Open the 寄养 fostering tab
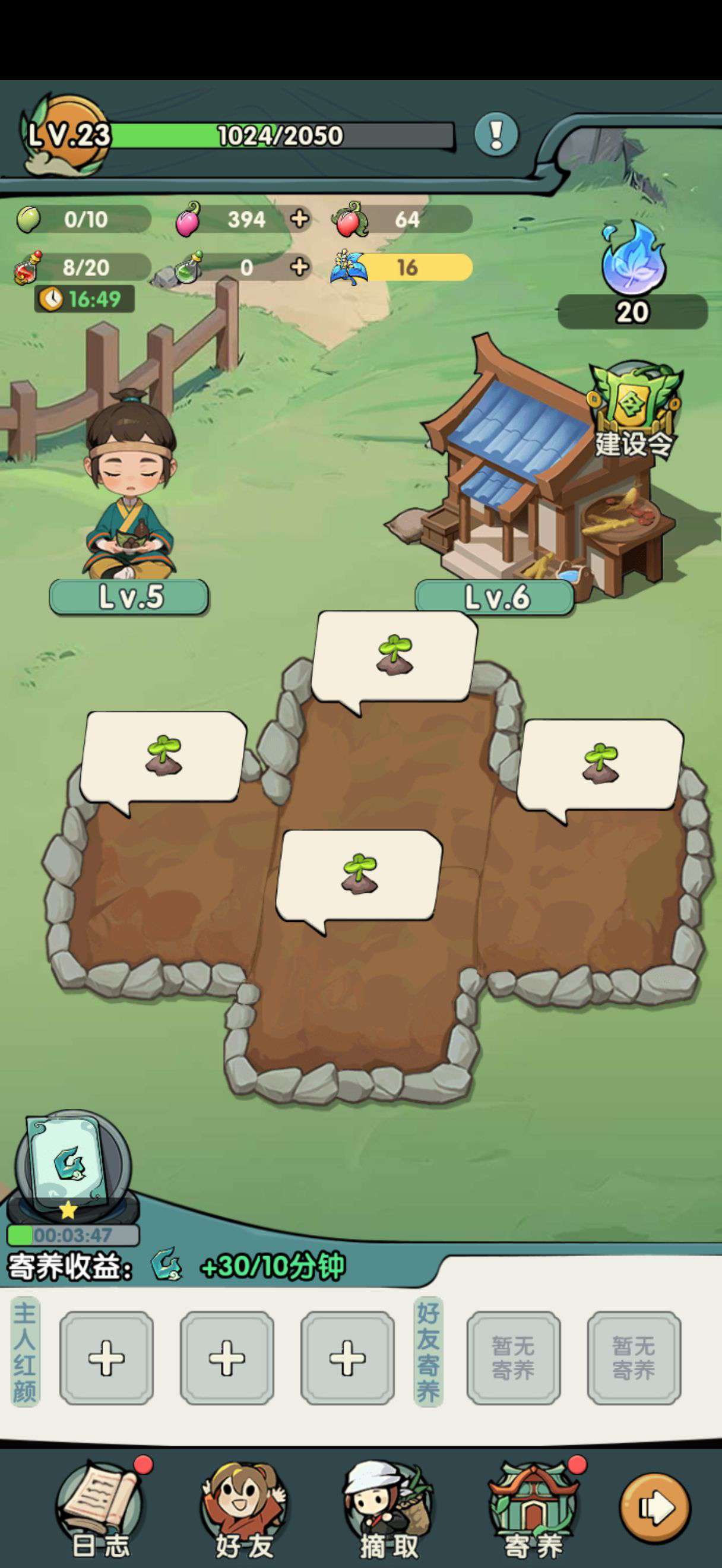This screenshot has width=722, height=1568. pyautogui.click(x=534, y=1509)
